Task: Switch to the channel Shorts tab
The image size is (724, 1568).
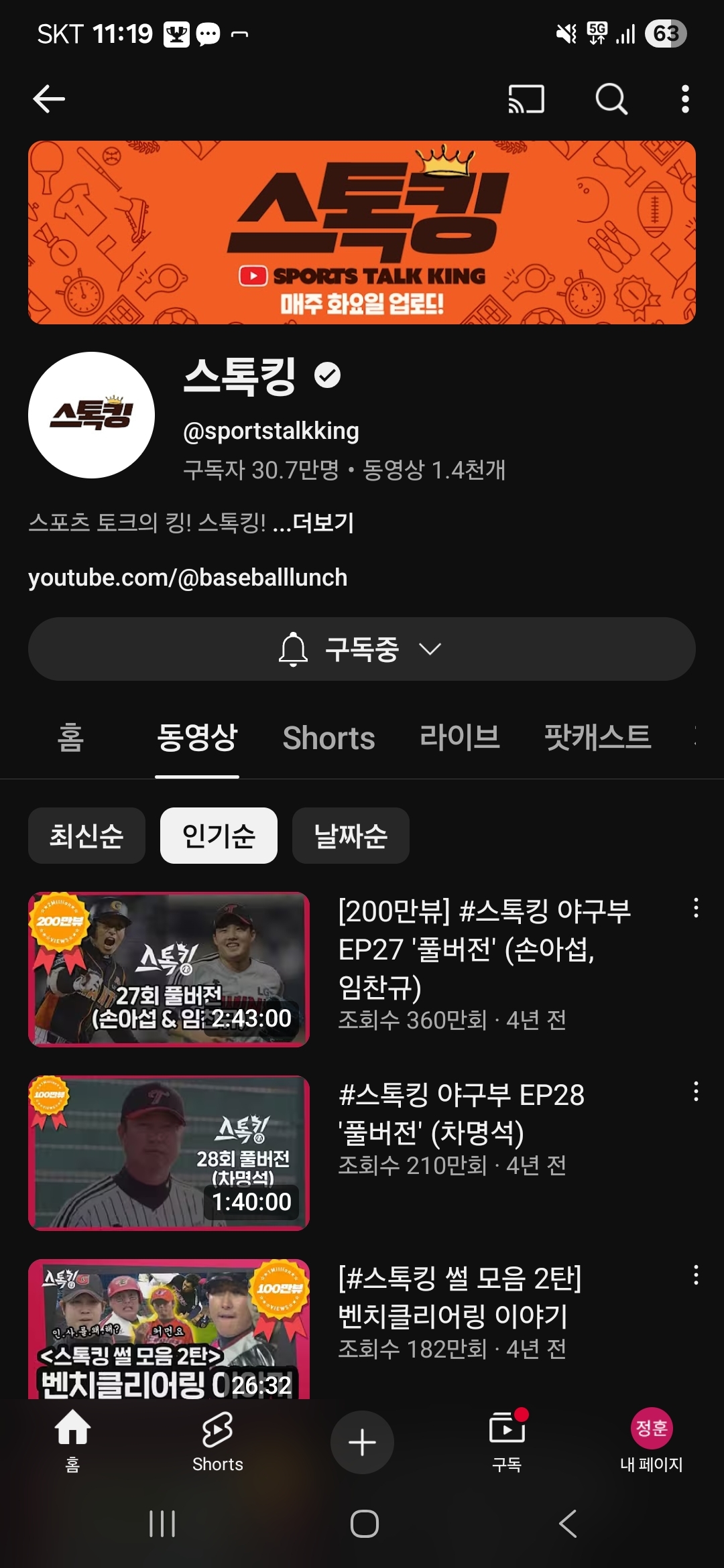Action: click(x=328, y=738)
